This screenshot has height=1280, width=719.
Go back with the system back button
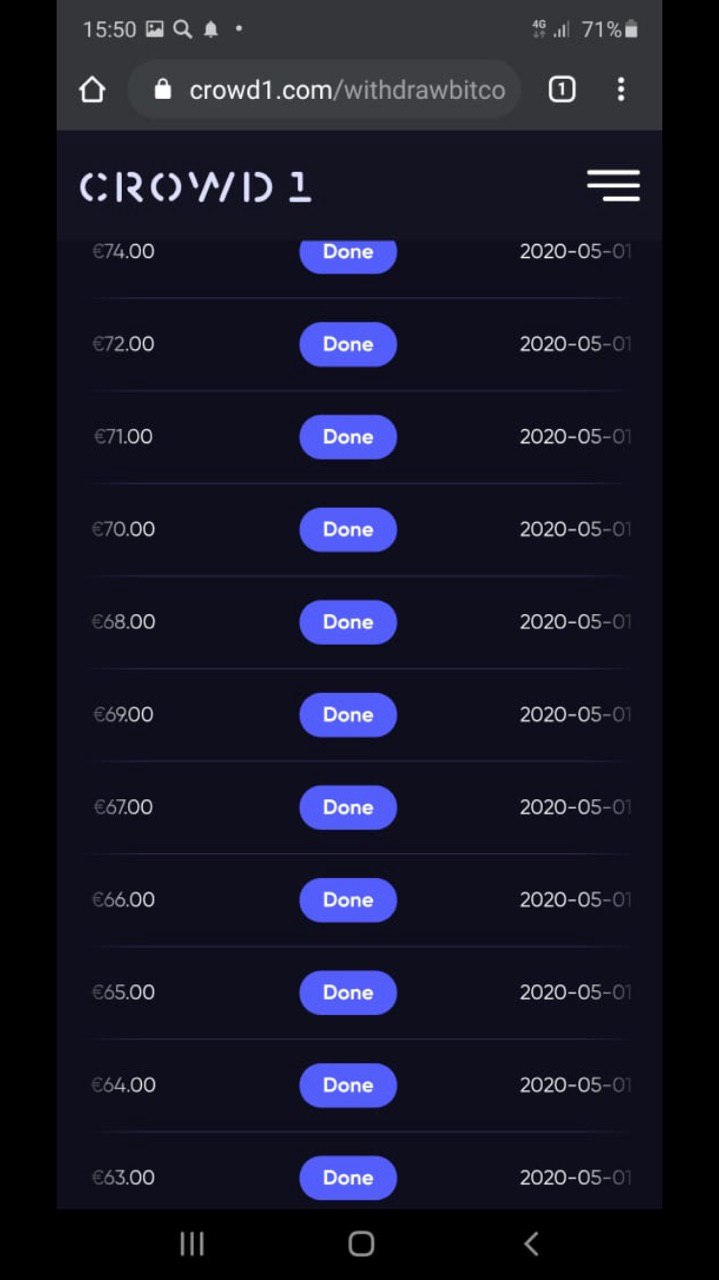click(531, 1243)
